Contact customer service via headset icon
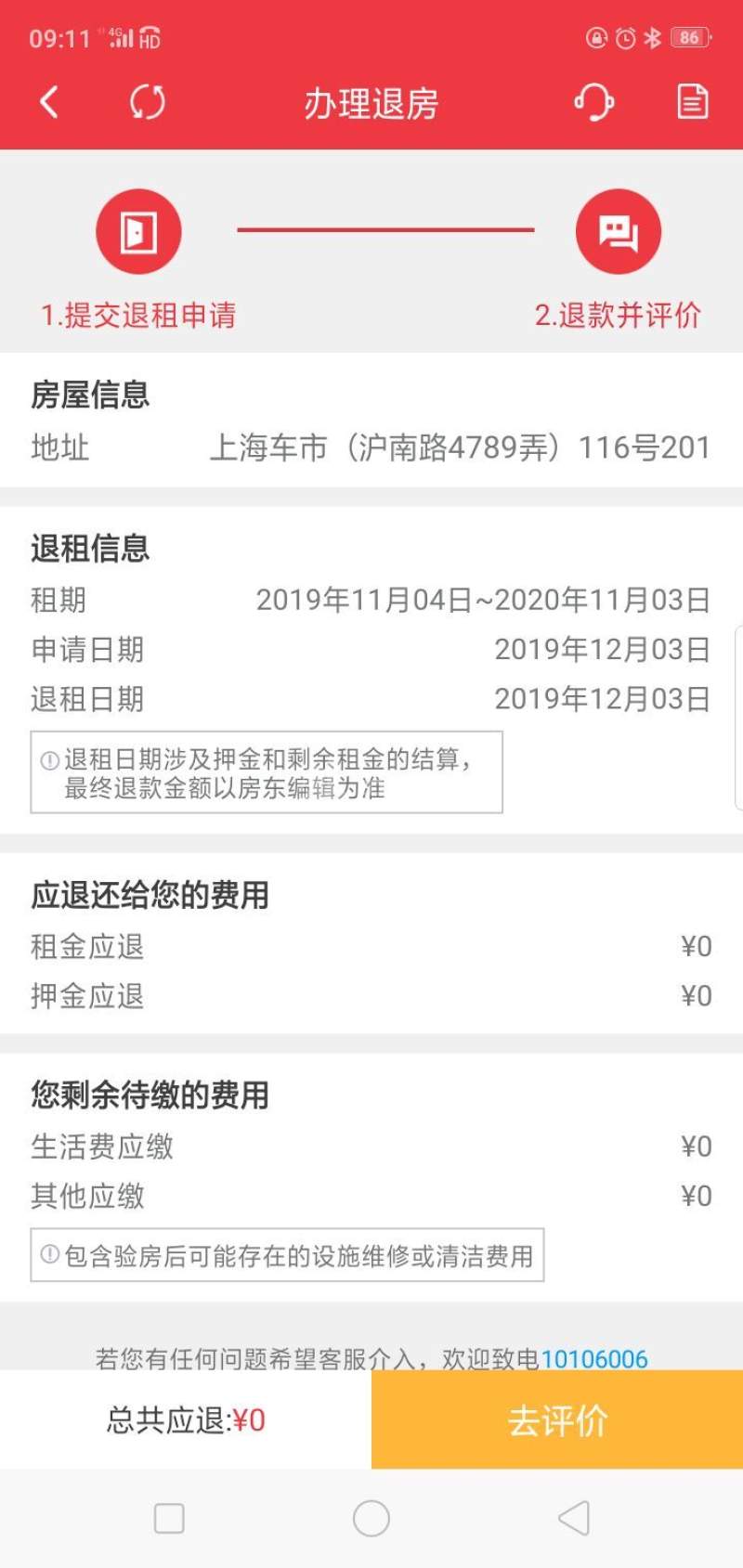 593,102
